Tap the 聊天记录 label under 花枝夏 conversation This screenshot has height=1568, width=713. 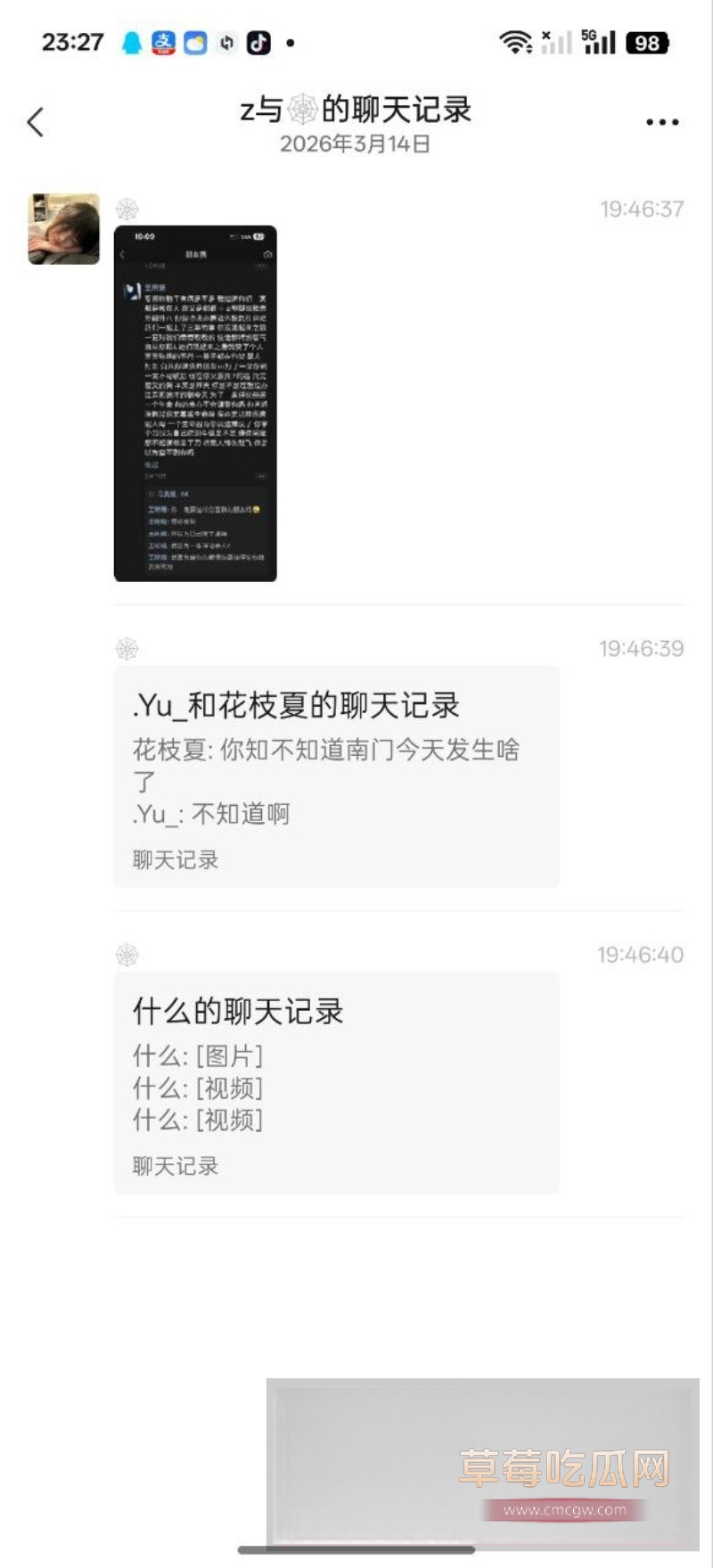pyautogui.click(x=175, y=858)
